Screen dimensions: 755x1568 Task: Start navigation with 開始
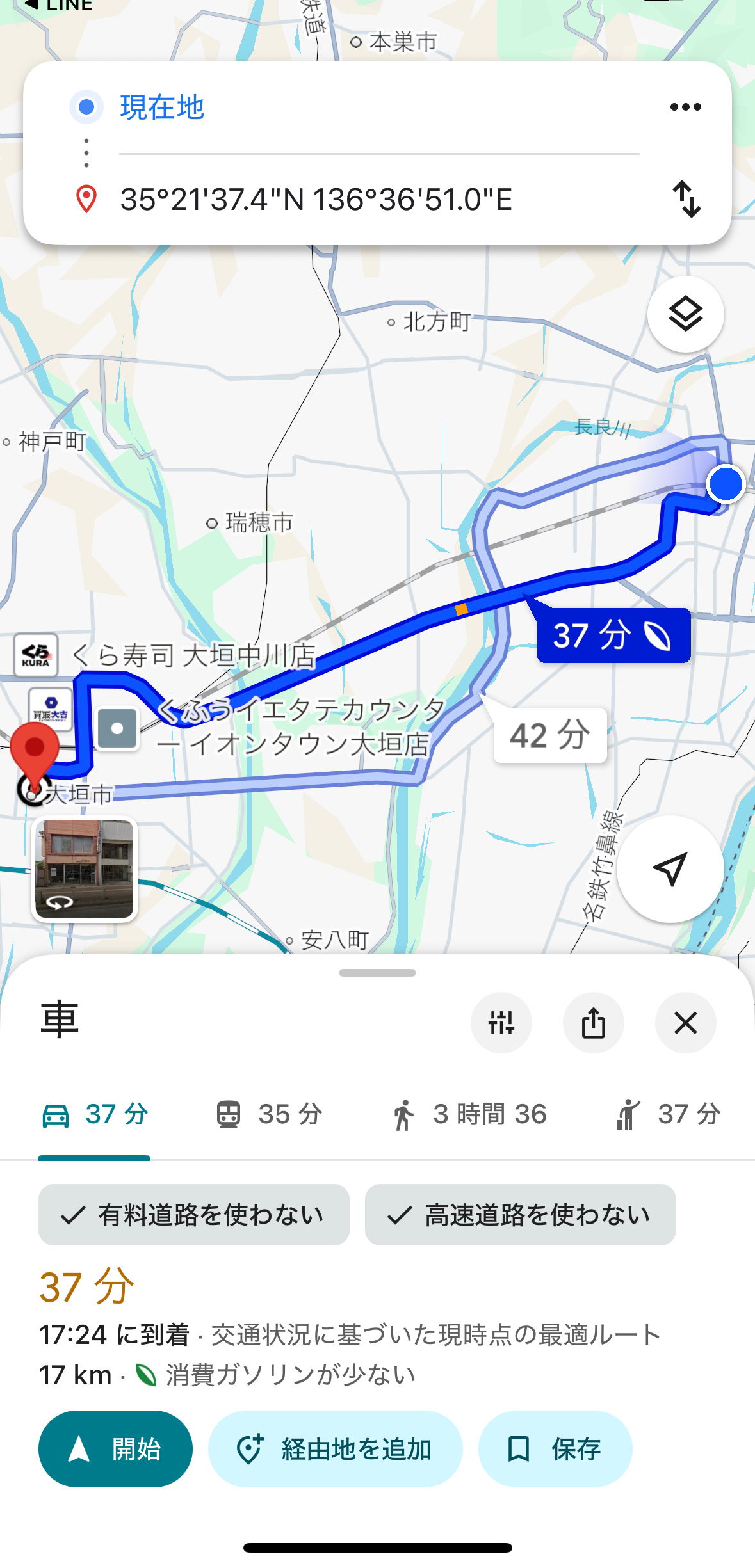pos(115,1449)
